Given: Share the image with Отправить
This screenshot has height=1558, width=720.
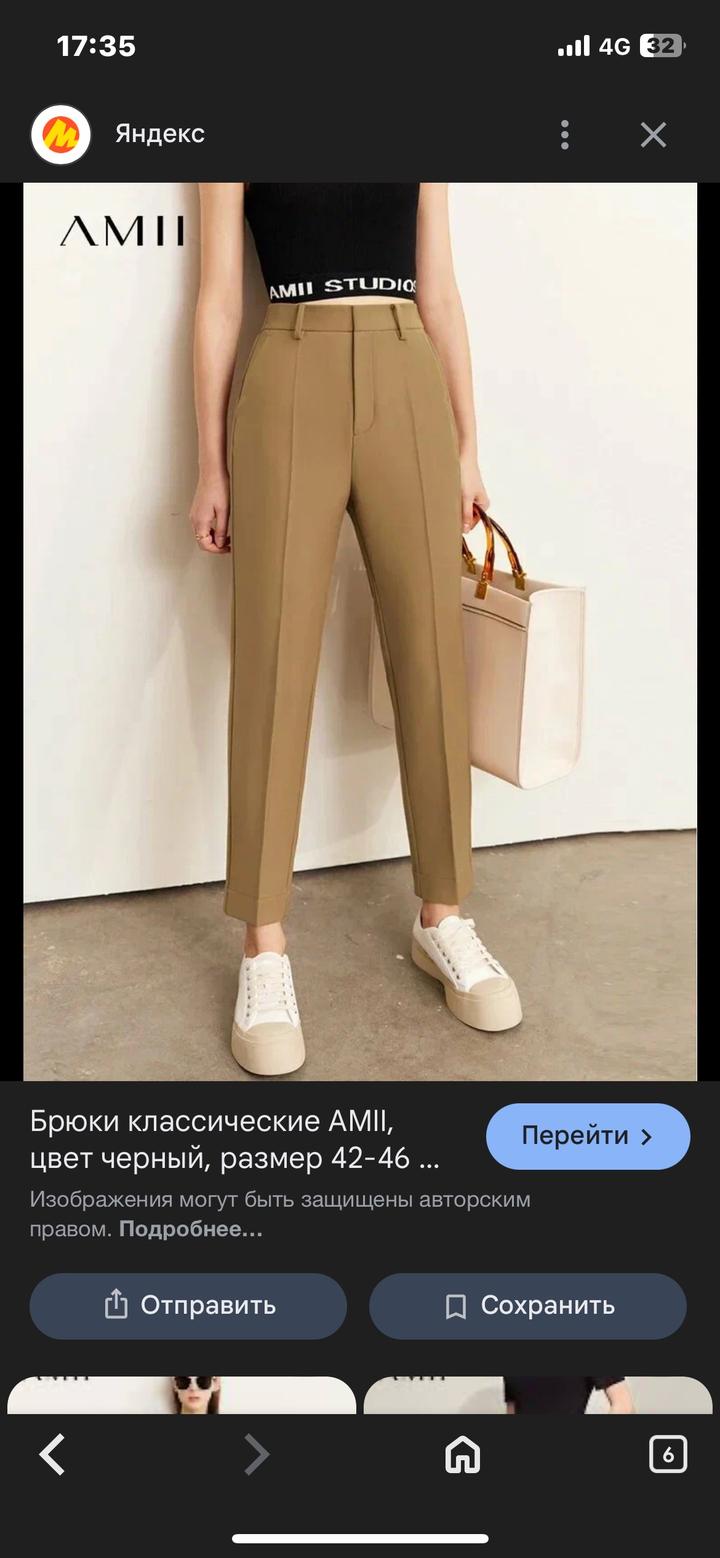Looking at the screenshot, I should tap(188, 1305).
